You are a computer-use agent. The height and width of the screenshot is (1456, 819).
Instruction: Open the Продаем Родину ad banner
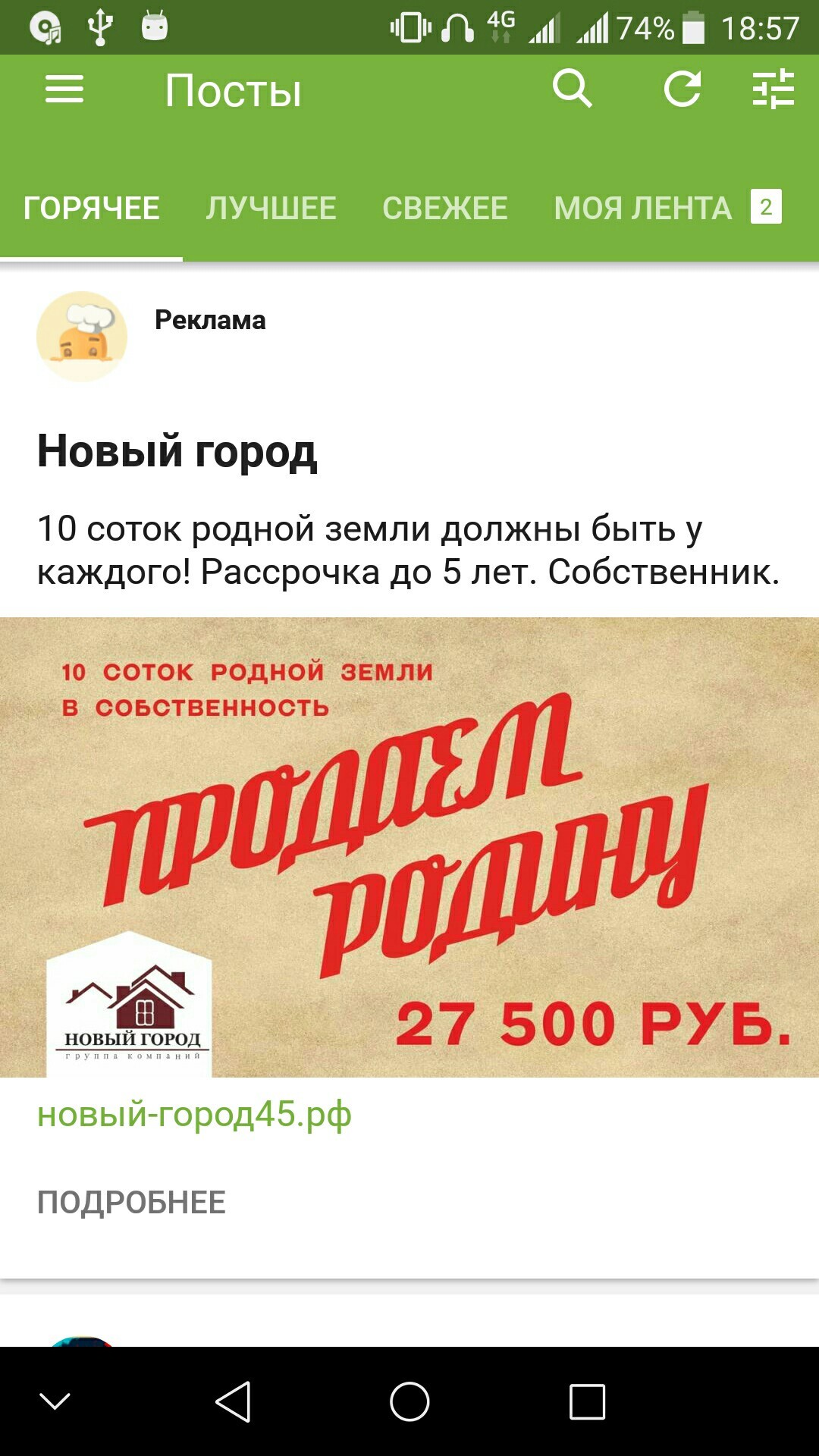click(409, 847)
